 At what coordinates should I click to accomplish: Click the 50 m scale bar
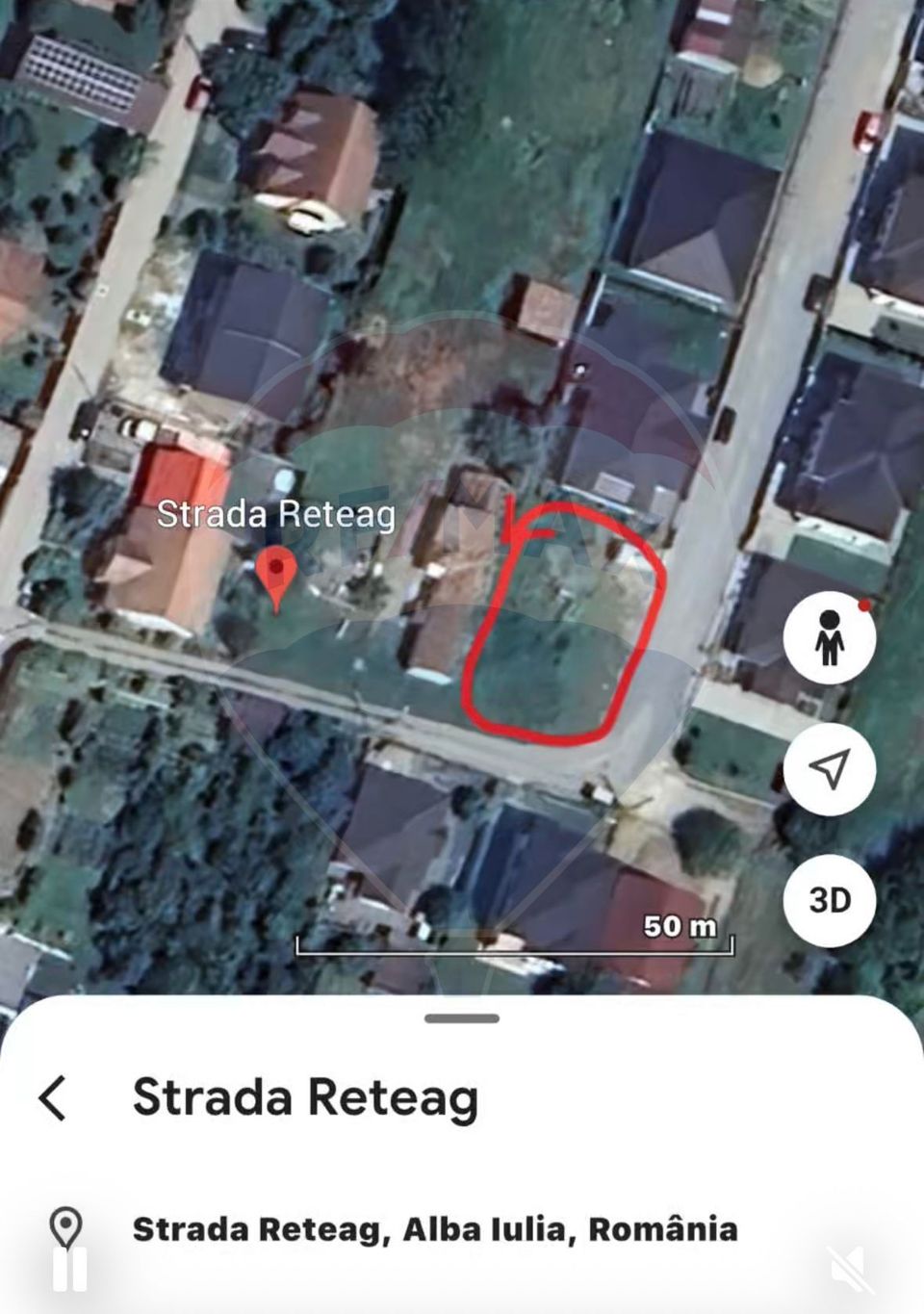click(515, 939)
